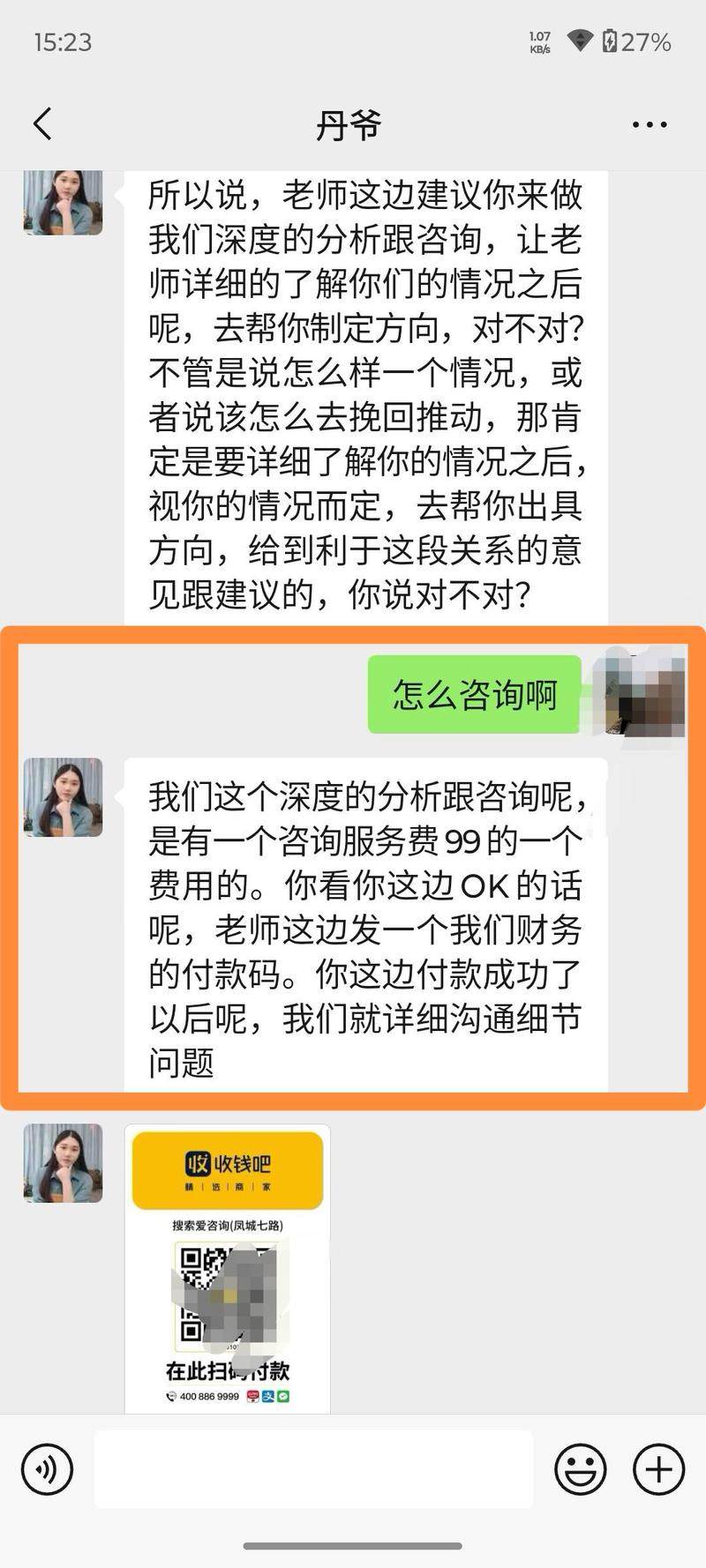Open the chat's three-dot overflow menu
The image size is (706, 1568).
coord(650,125)
